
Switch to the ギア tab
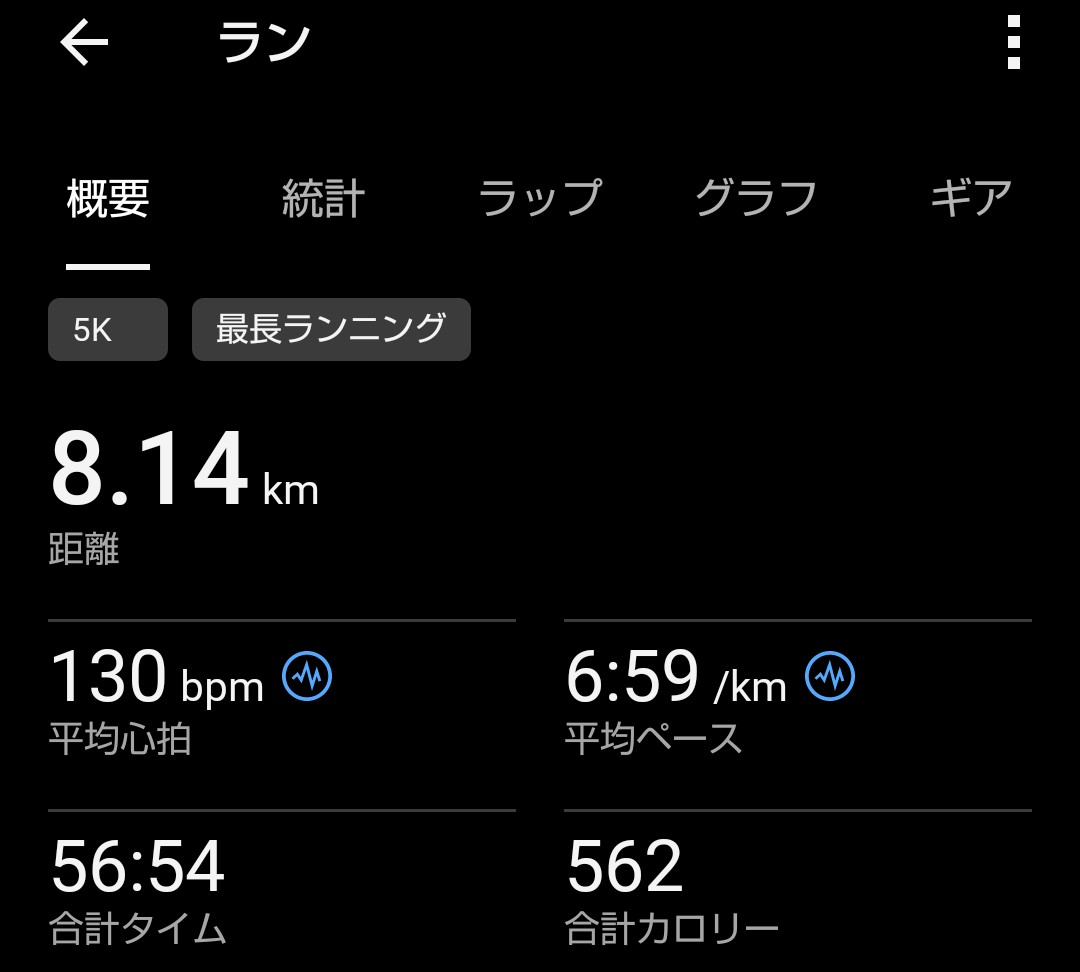pyautogui.click(x=971, y=199)
